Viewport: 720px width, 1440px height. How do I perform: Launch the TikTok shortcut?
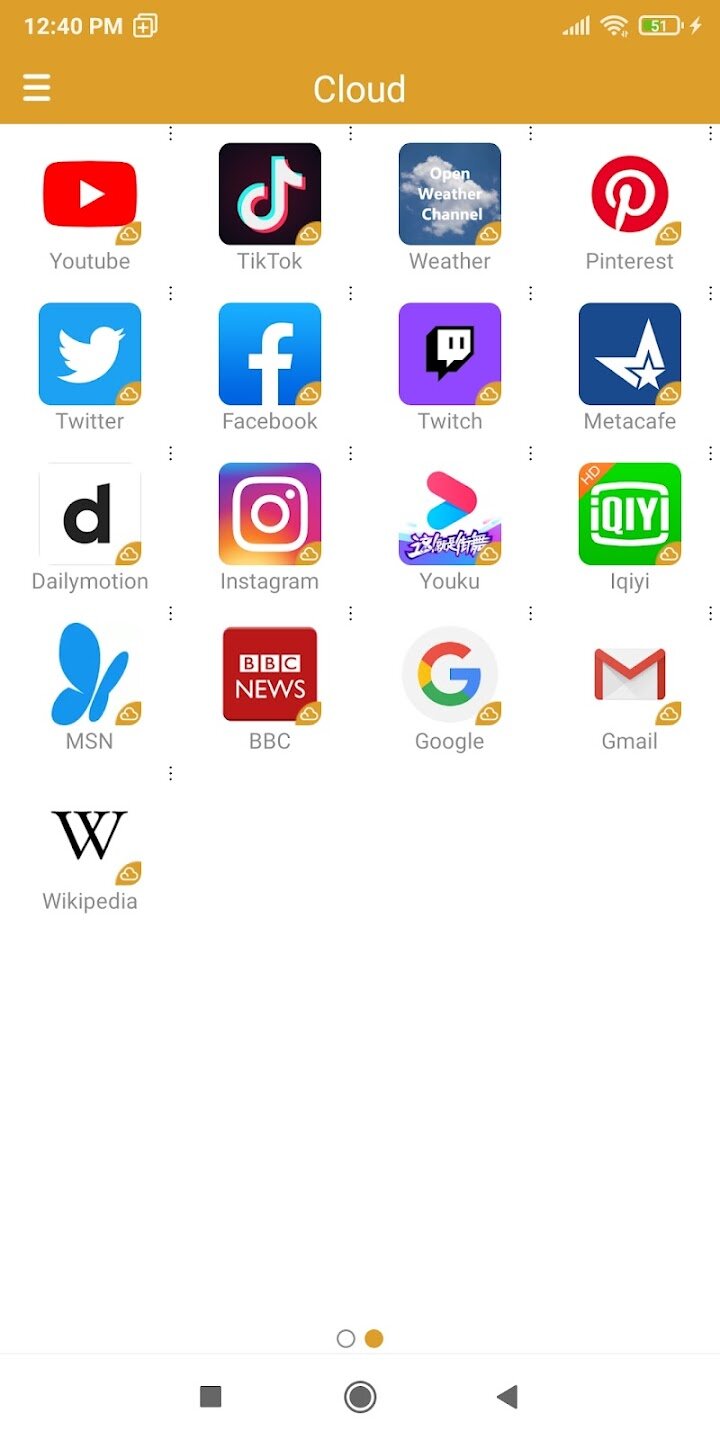[x=270, y=194]
